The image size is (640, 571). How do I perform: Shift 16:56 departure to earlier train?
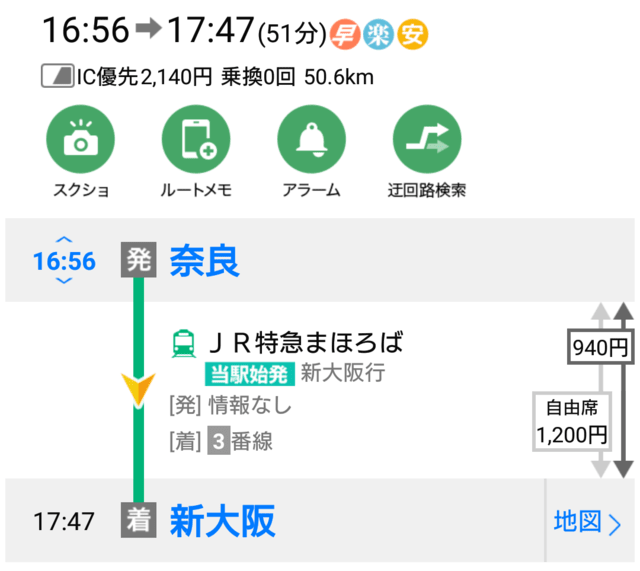click(x=64, y=241)
